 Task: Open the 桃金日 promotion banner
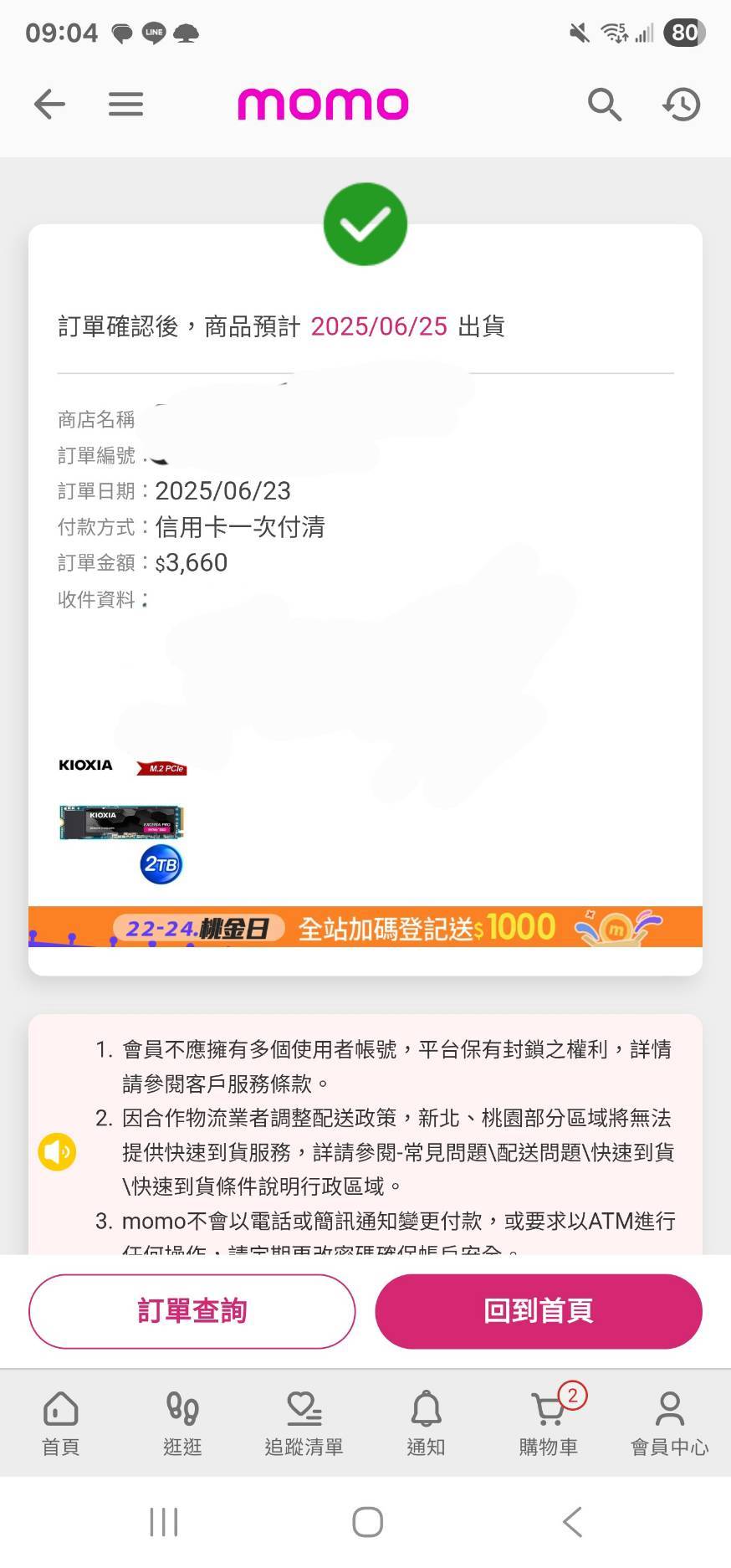click(365, 927)
